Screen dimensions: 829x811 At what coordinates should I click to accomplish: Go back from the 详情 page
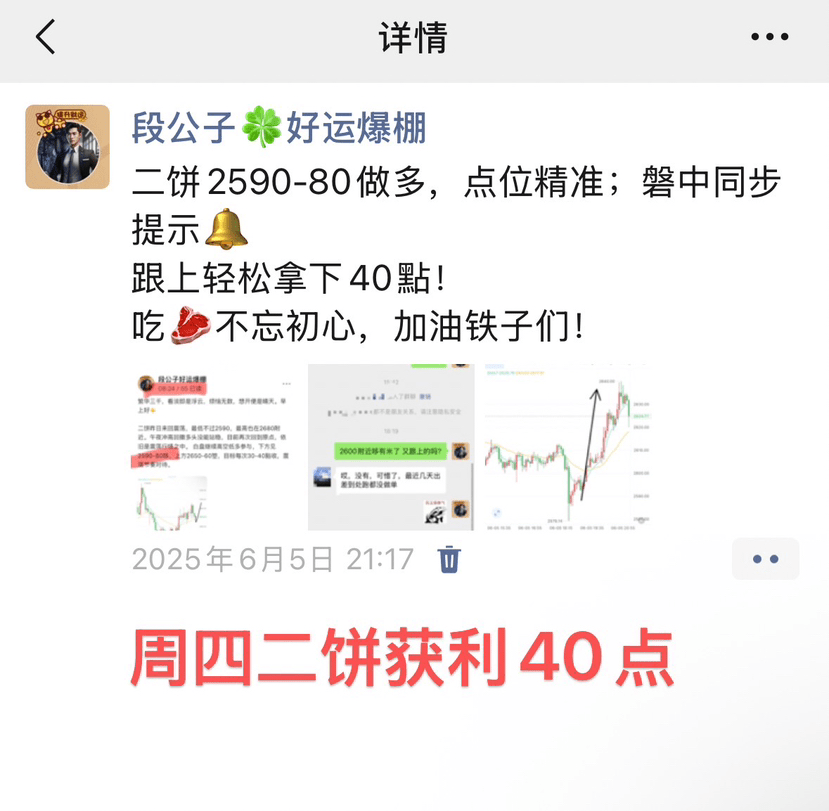coord(45,38)
